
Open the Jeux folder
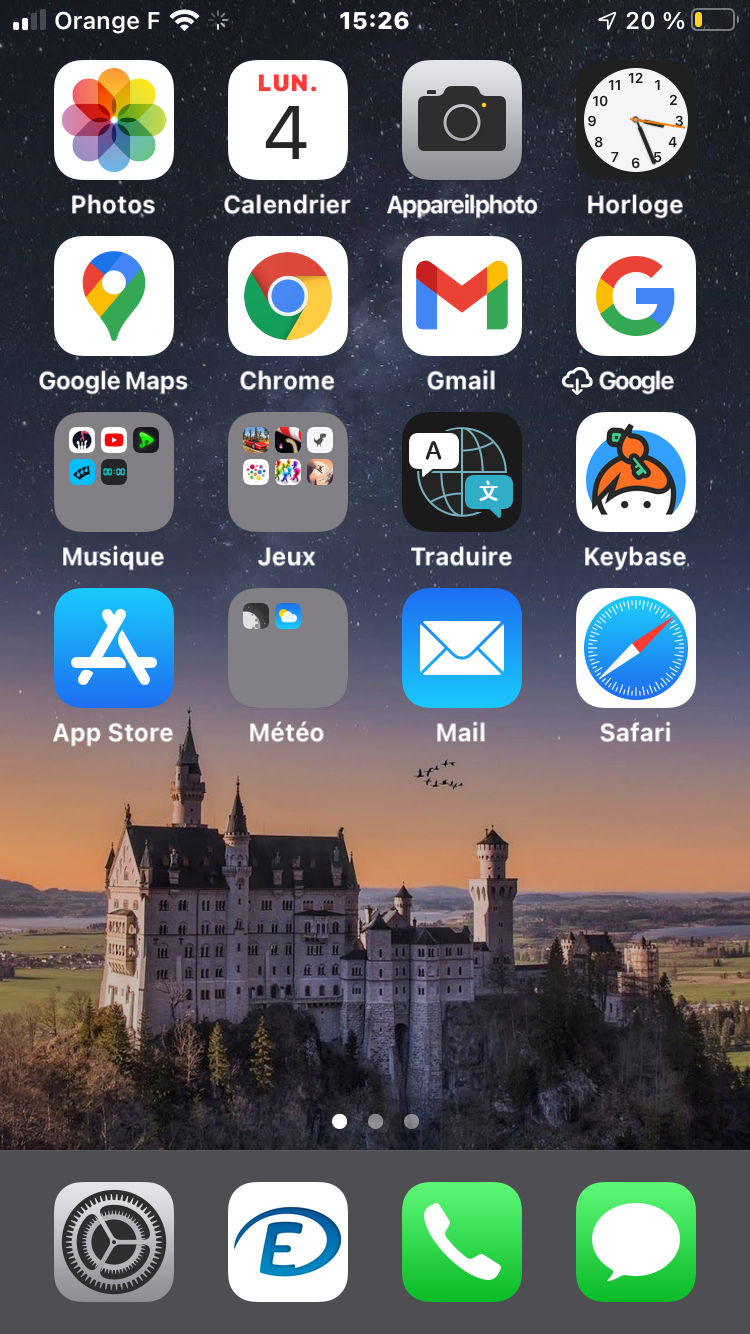click(x=288, y=472)
